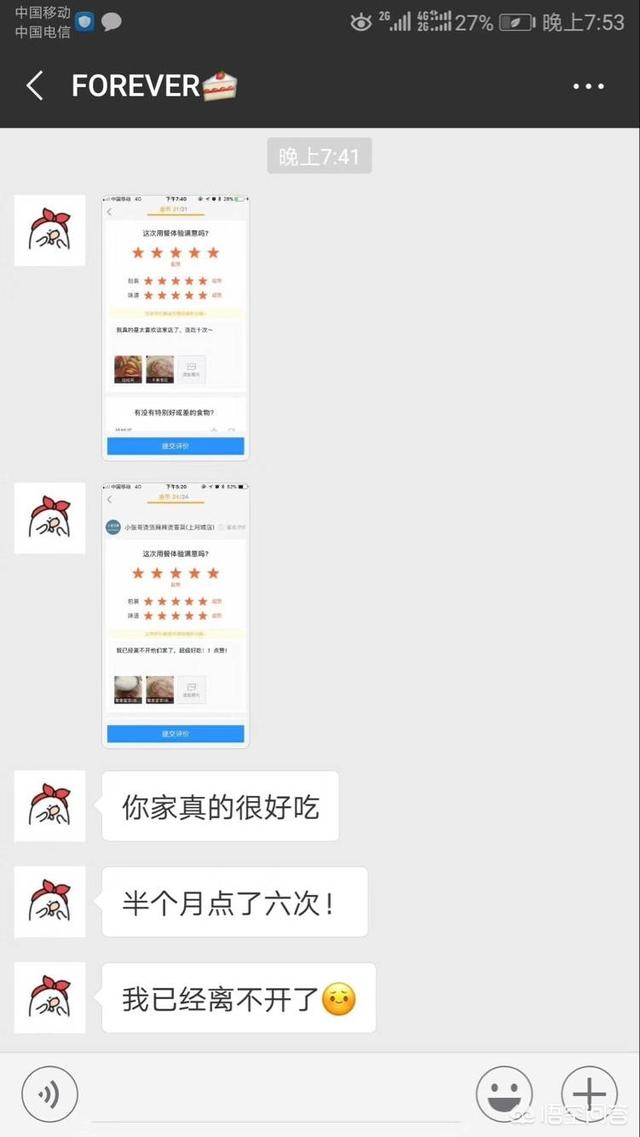This screenshot has height=1137, width=640.
Task: Switch to voice message input
Action: [50, 1093]
